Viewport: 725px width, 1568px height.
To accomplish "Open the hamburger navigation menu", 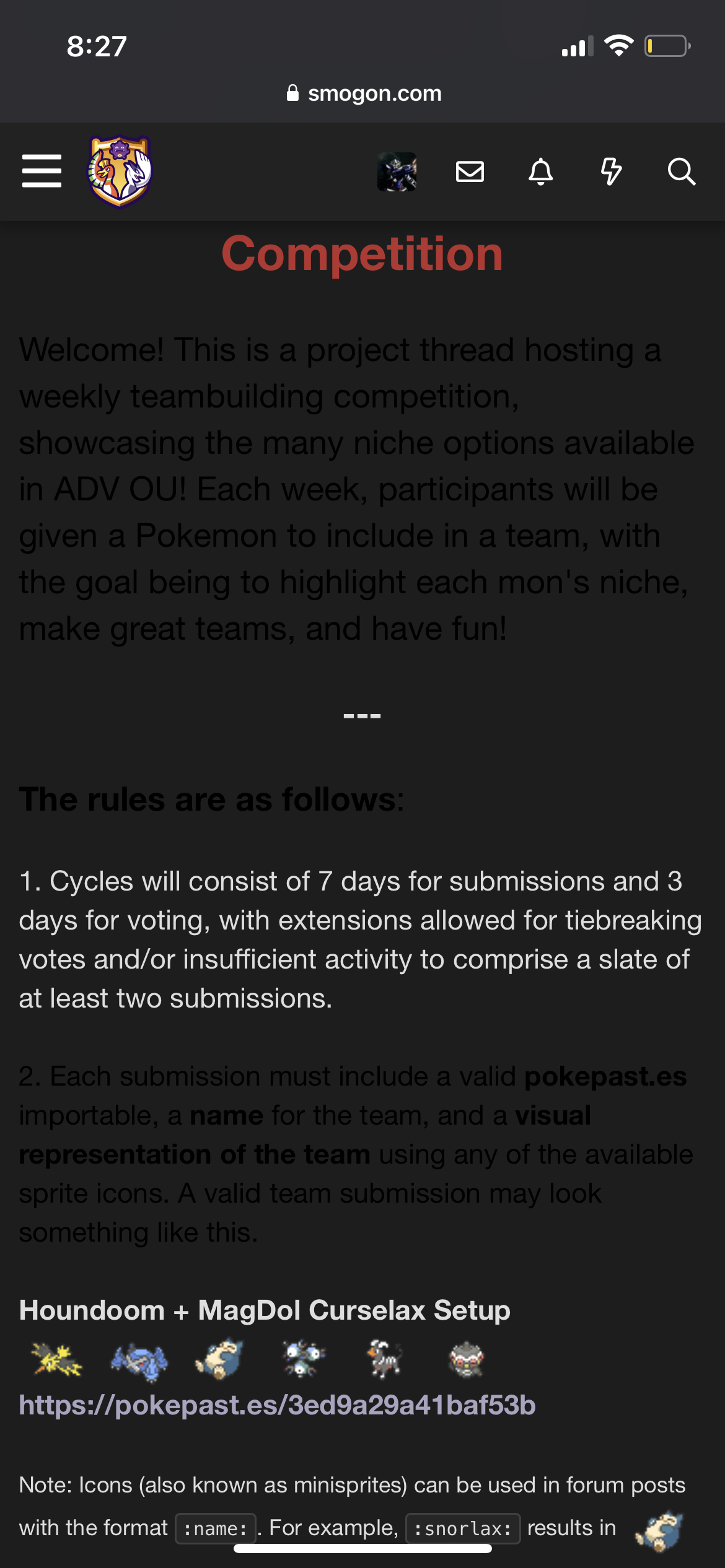I will tap(42, 171).
